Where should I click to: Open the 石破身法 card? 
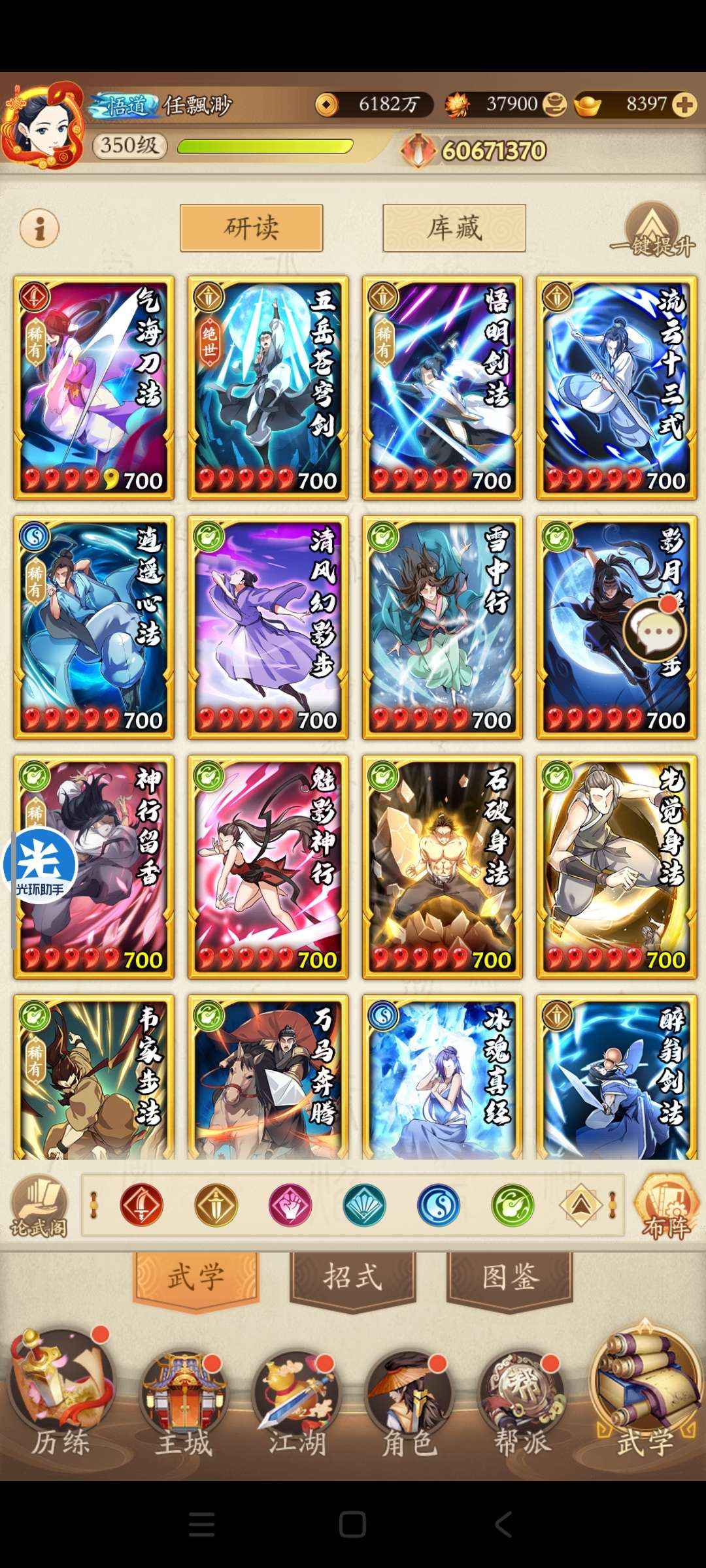click(443, 867)
